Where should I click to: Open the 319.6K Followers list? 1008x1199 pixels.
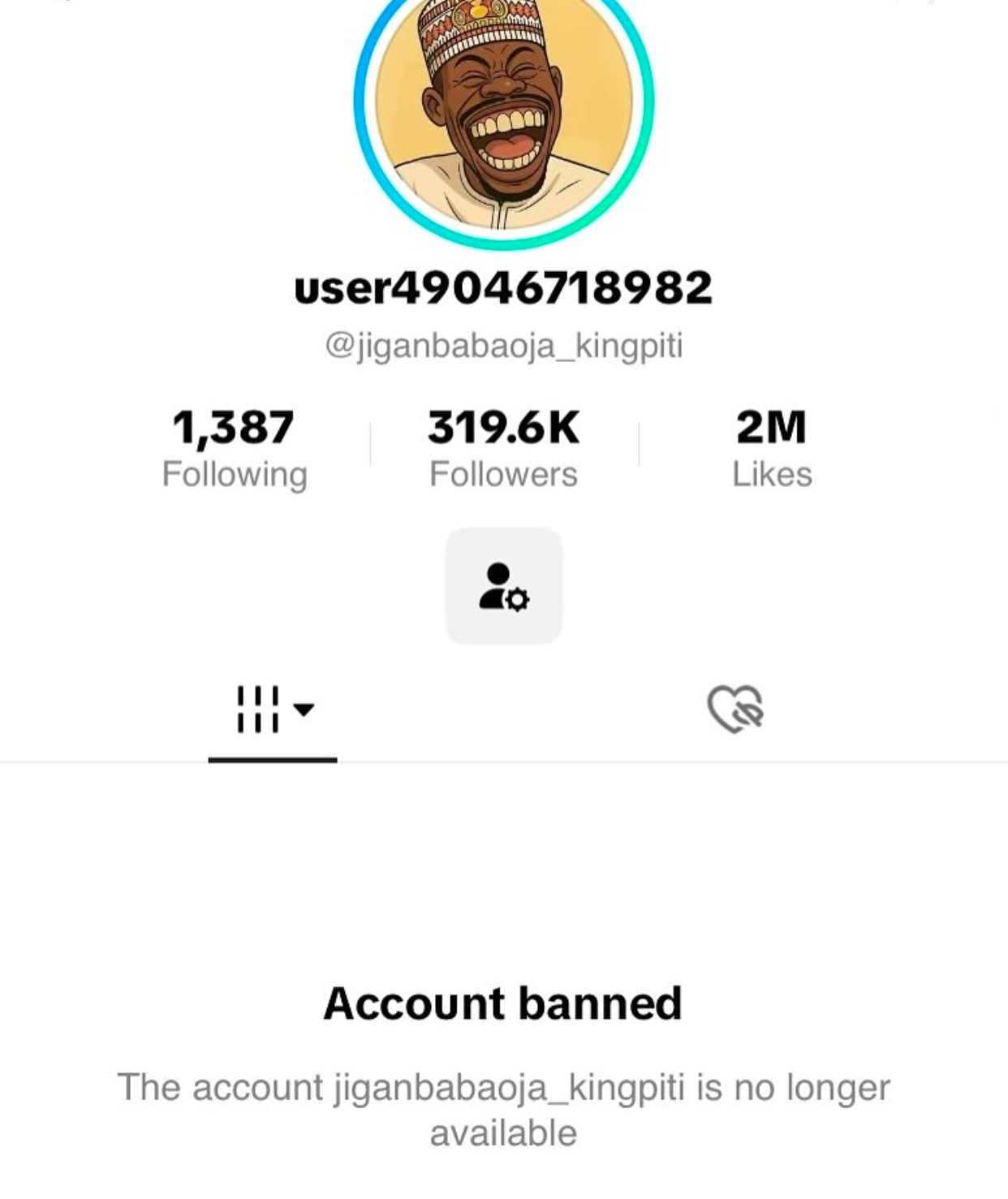(x=503, y=448)
